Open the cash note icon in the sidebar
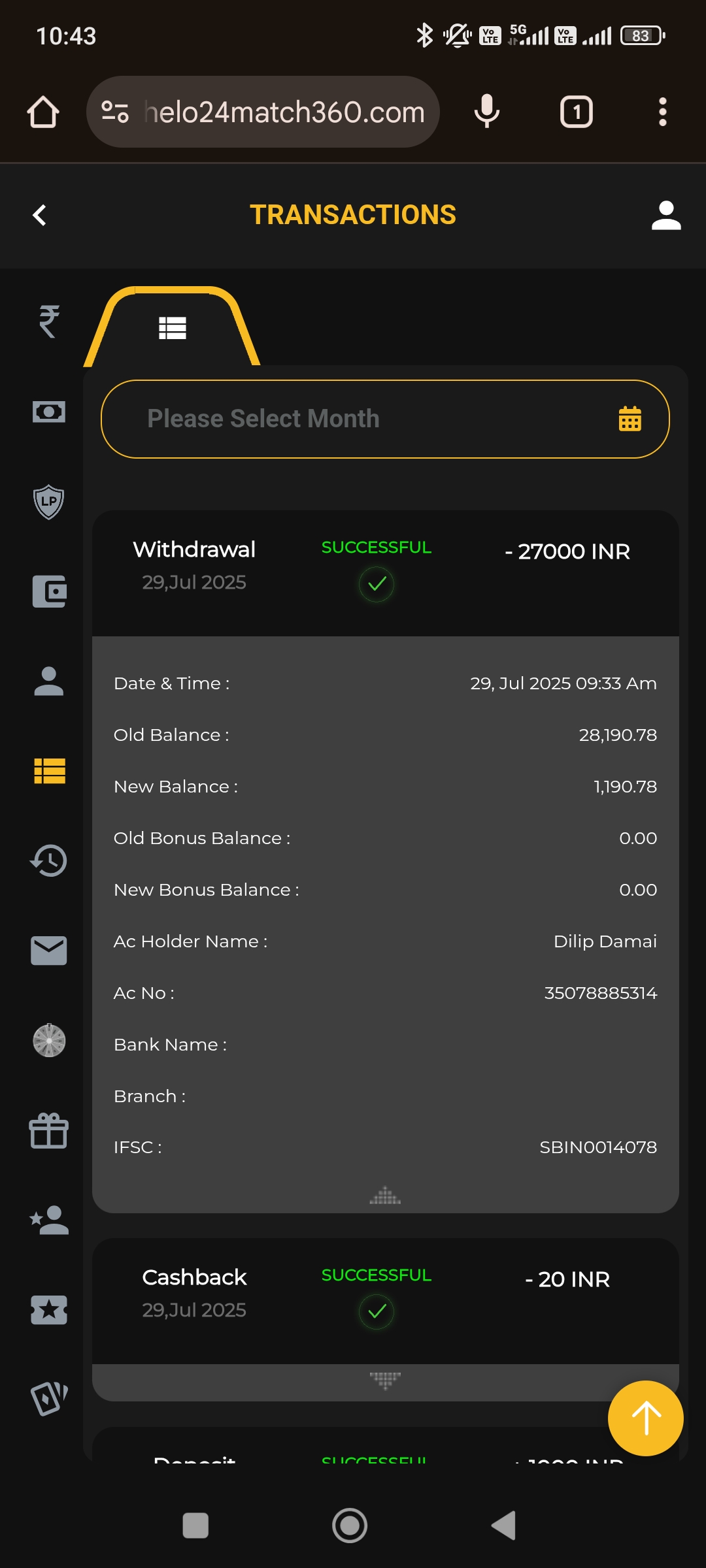This screenshot has height=1568, width=706. [x=49, y=412]
